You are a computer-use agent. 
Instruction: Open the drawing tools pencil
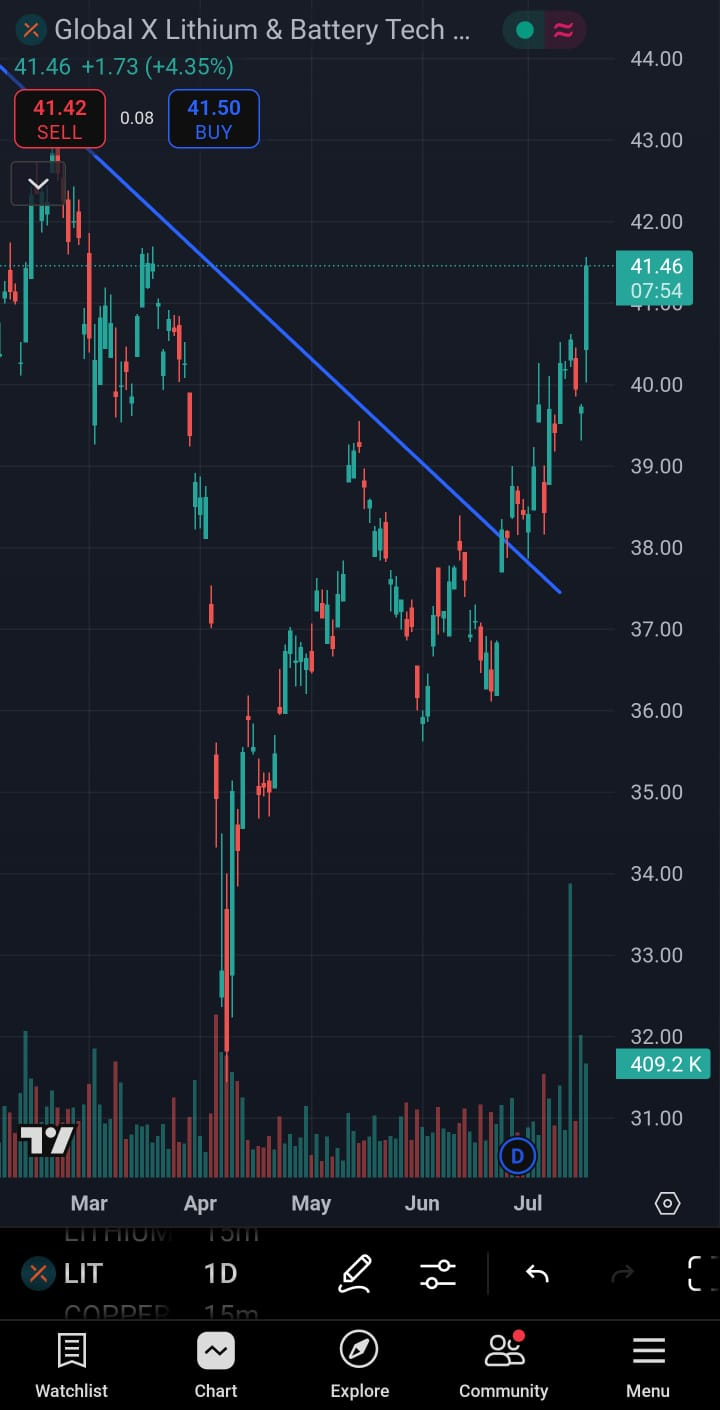pos(355,1273)
